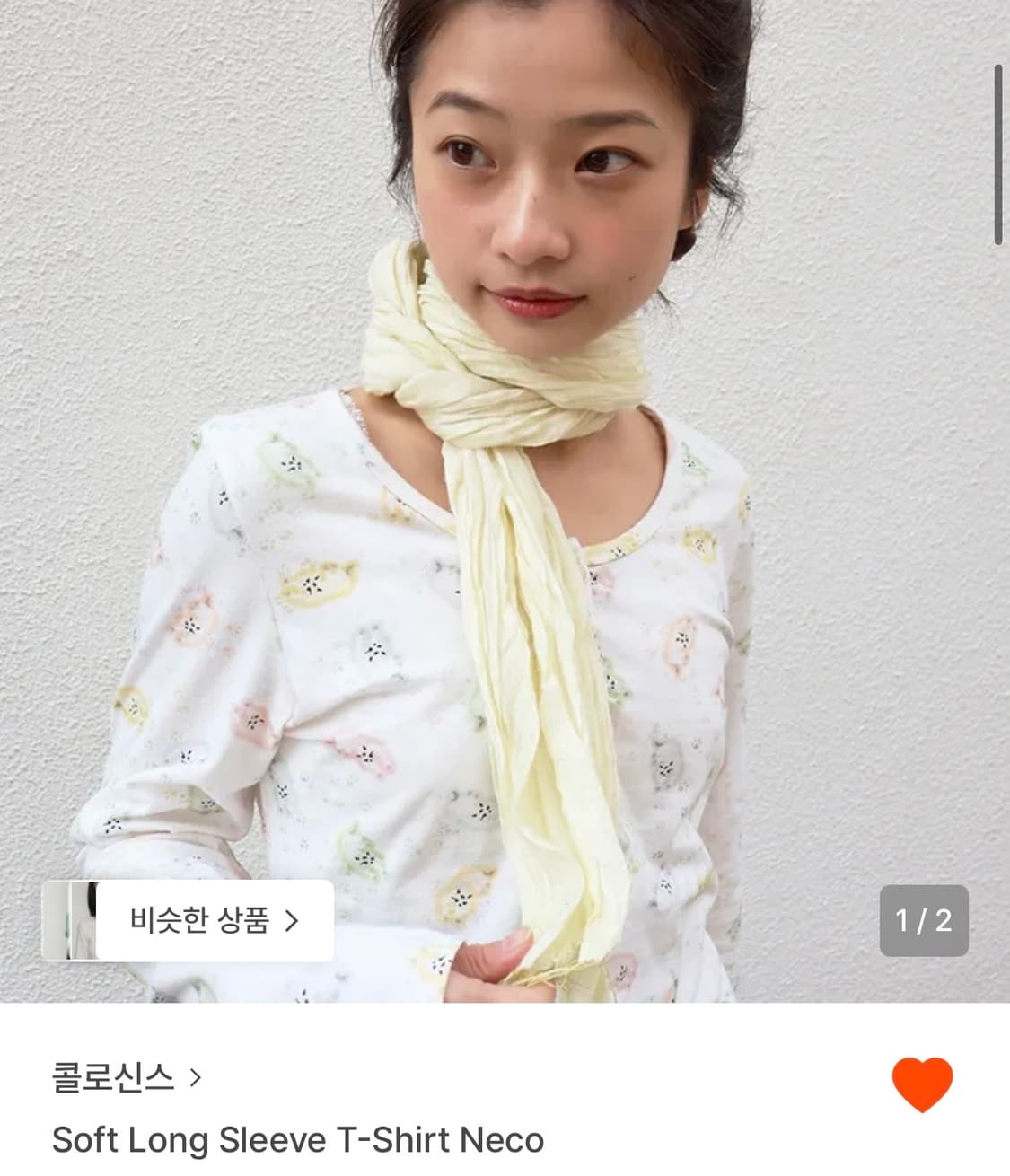Click the product image to swipe to photo 2
The height and width of the screenshot is (1176, 1010).
(503, 449)
